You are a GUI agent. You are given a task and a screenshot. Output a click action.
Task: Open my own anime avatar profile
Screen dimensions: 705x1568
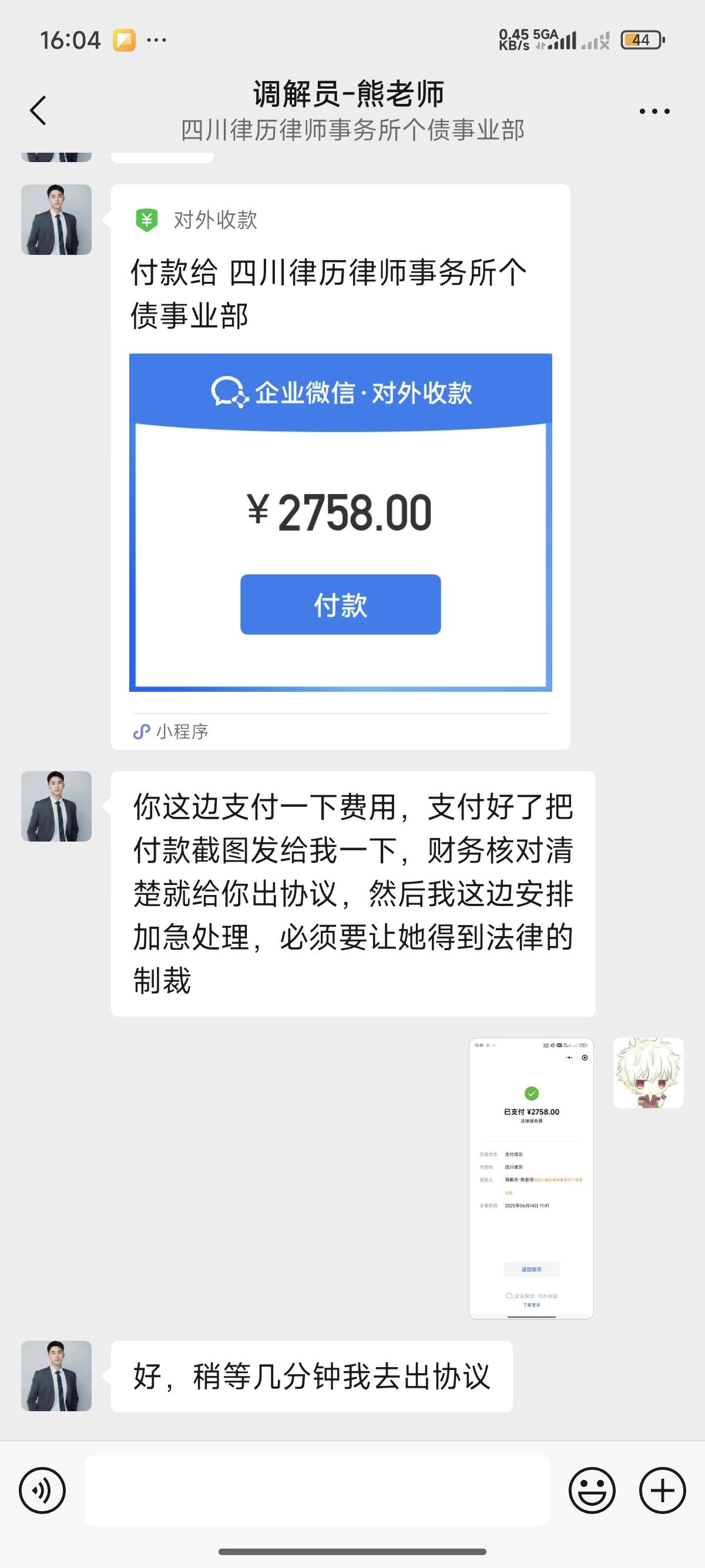pos(649,1073)
